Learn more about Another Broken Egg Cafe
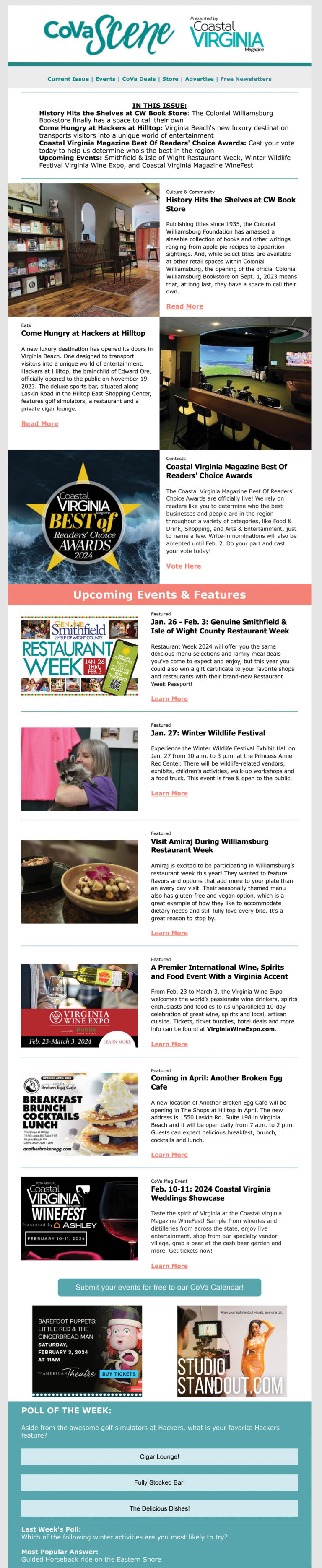 point(169,1155)
